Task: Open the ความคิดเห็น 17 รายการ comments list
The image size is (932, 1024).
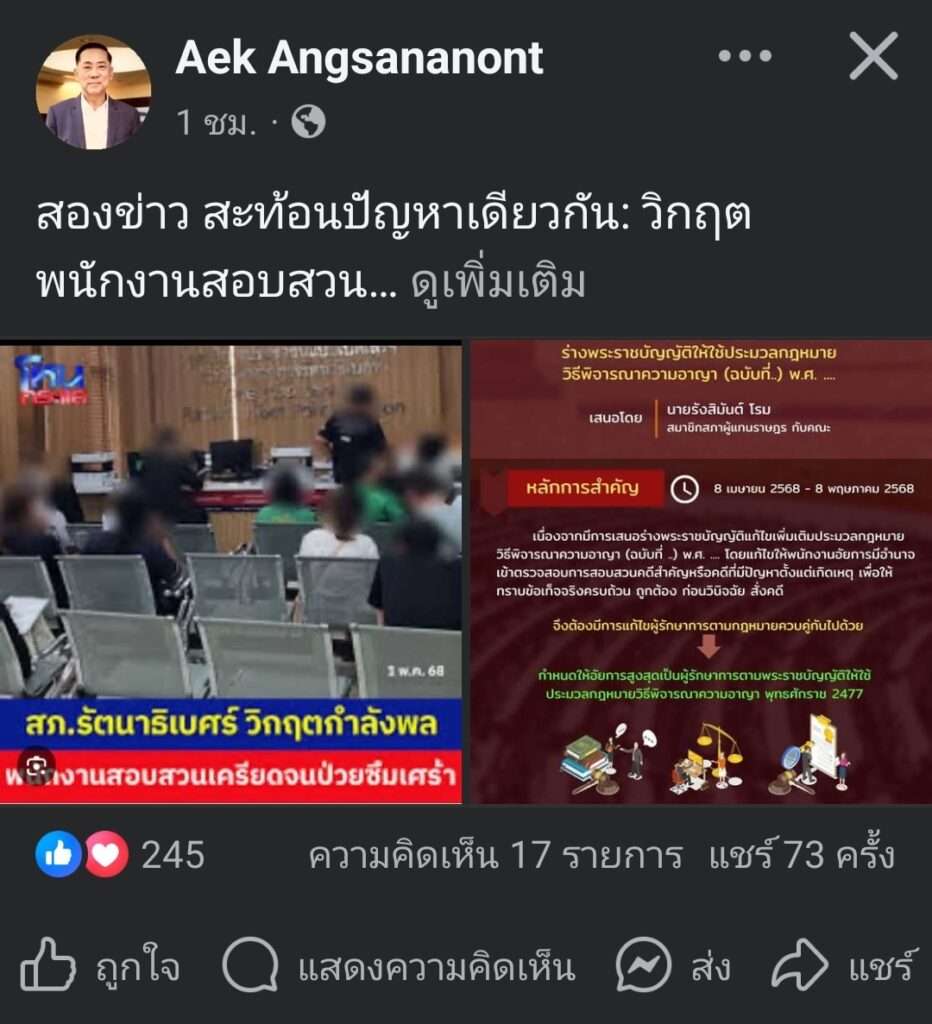Action: 495,856
